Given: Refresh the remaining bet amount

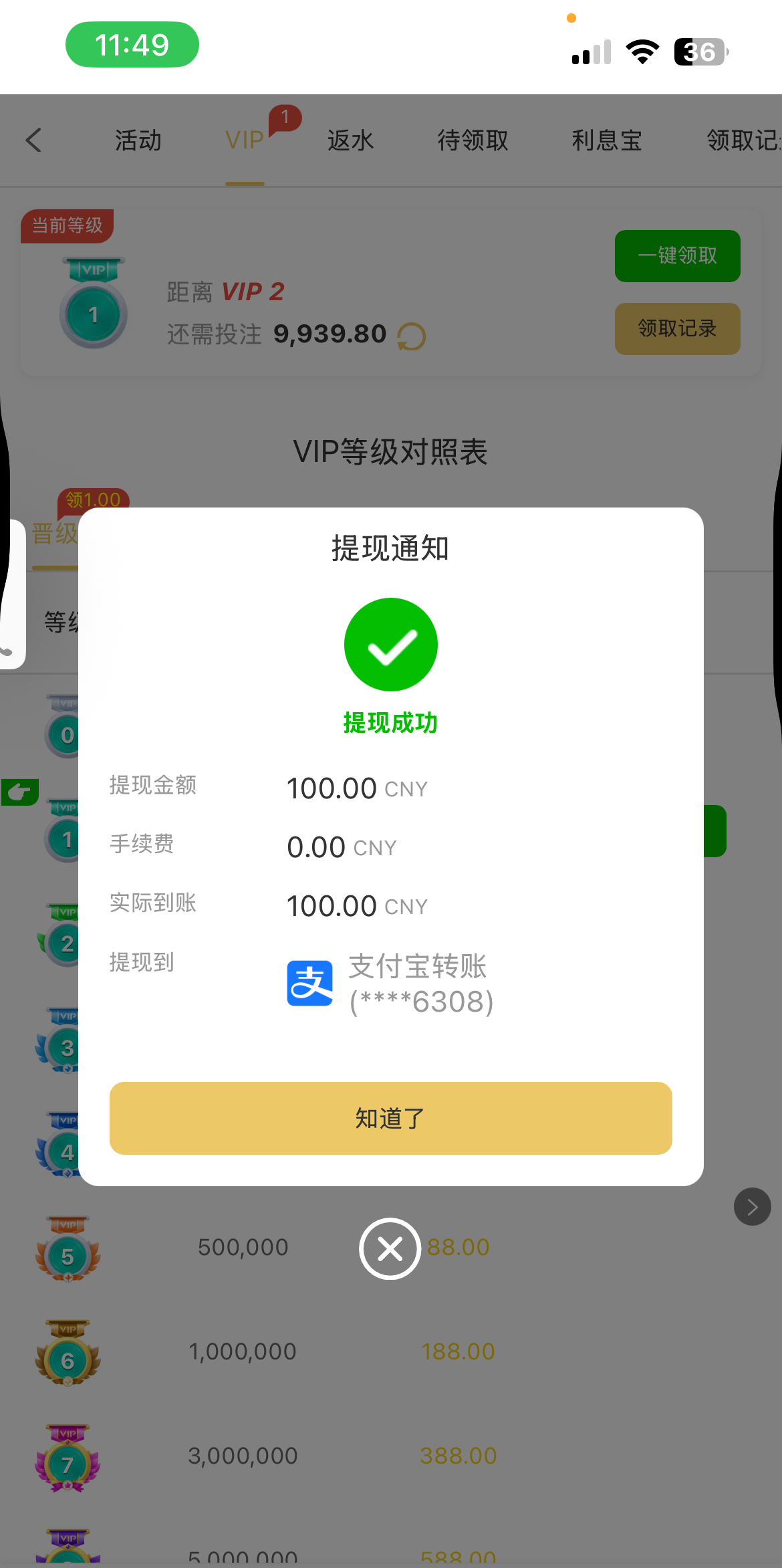Looking at the screenshot, I should [412, 336].
